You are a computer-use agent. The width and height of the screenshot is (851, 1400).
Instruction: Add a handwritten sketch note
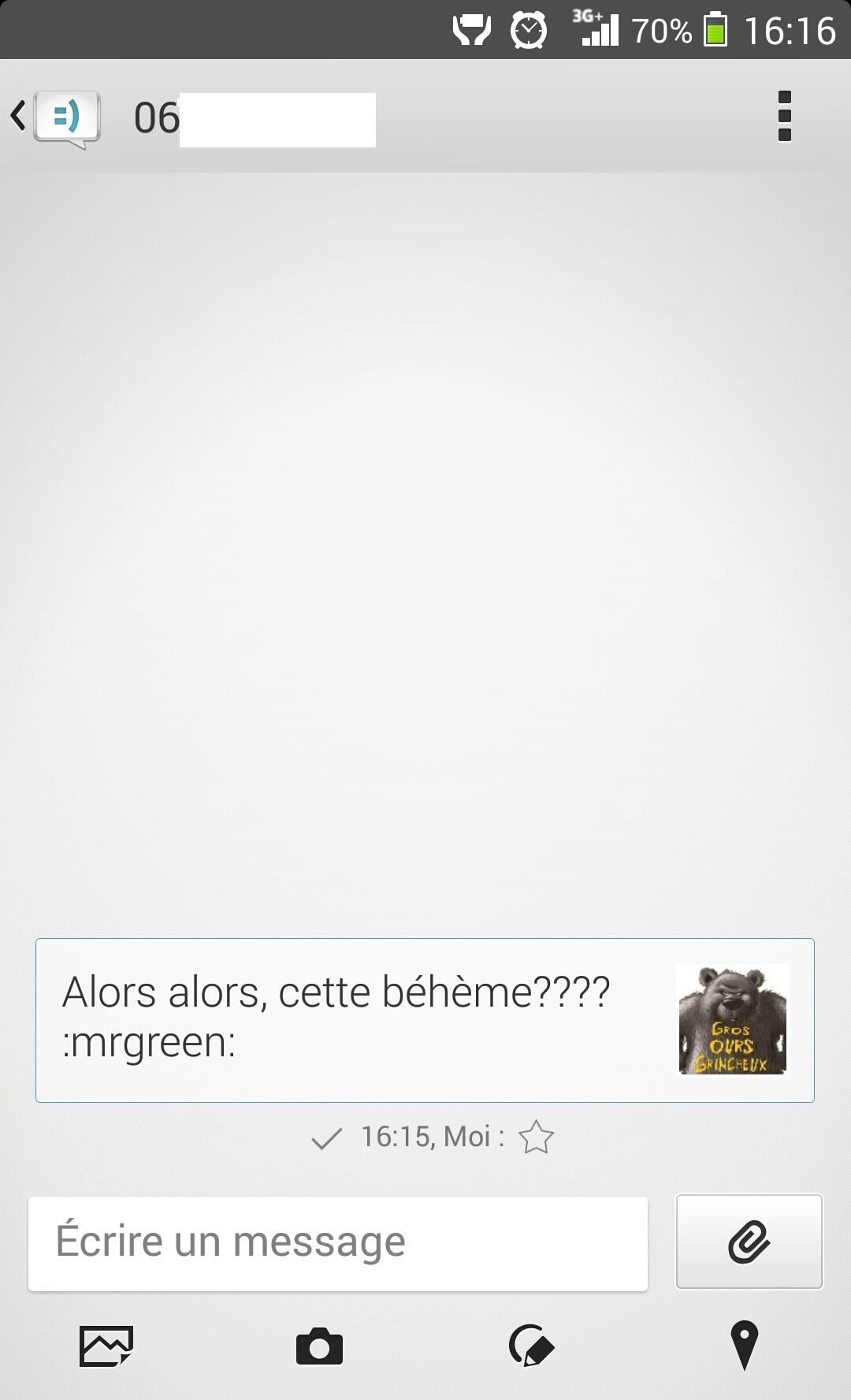pyautogui.click(x=532, y=1345)
